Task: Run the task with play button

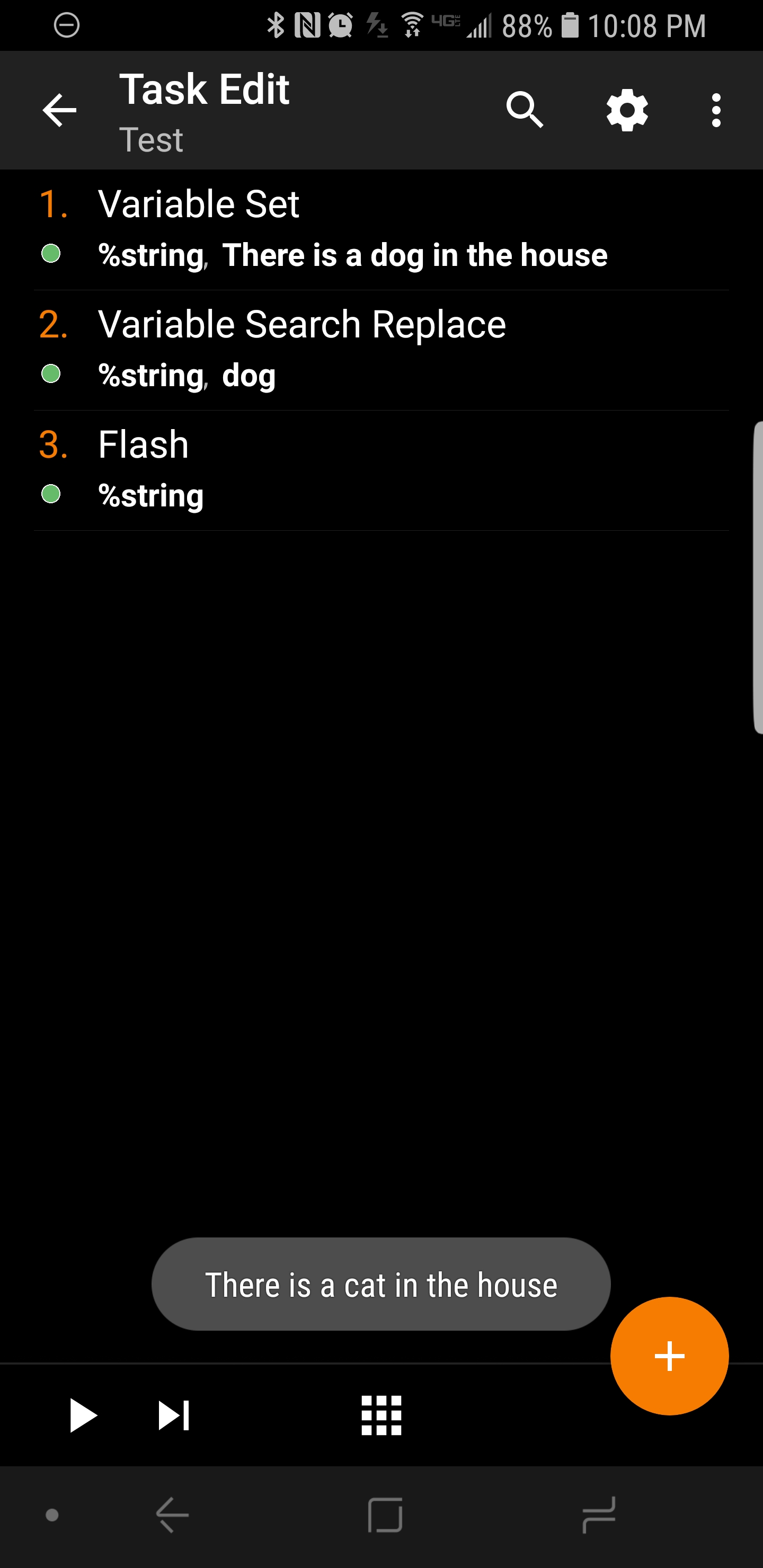Action: pyautogui.click(x=82, y=1415)
